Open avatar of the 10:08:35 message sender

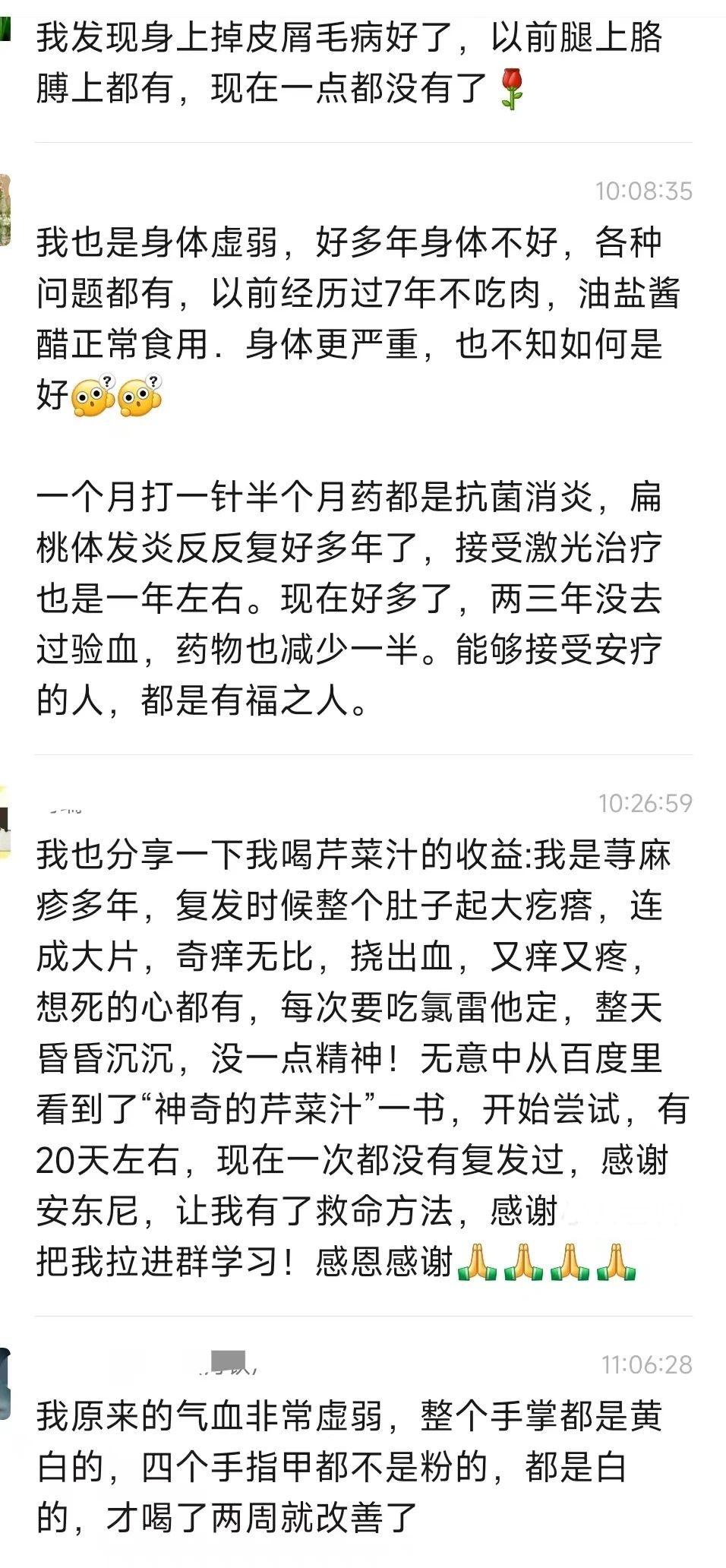(5, 210)
